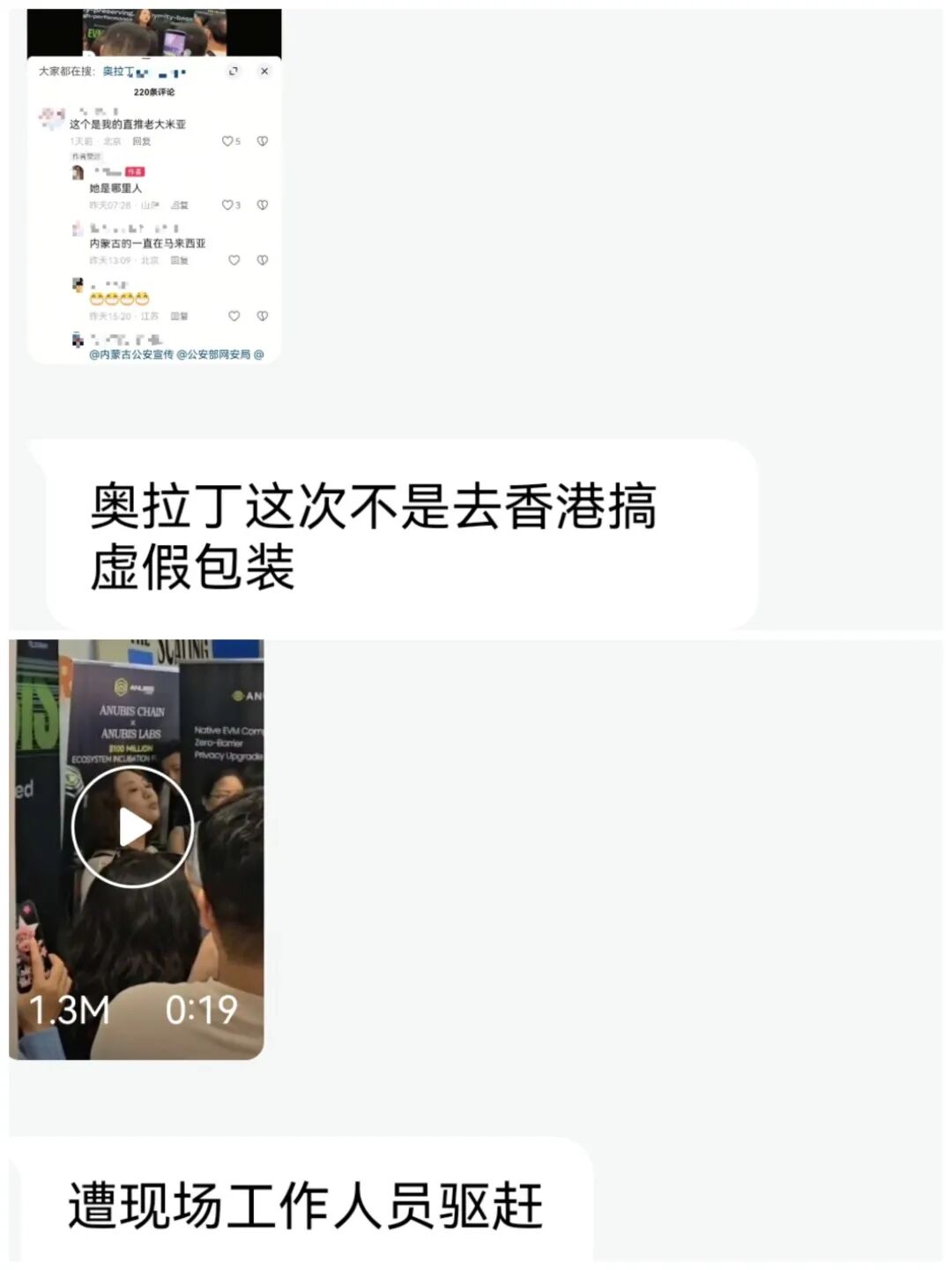Click the dislike icon beside the first comment
Image resolution: width=952 pixels, height=1270 pixels.
pyautogui.click(x=262, y=140)
